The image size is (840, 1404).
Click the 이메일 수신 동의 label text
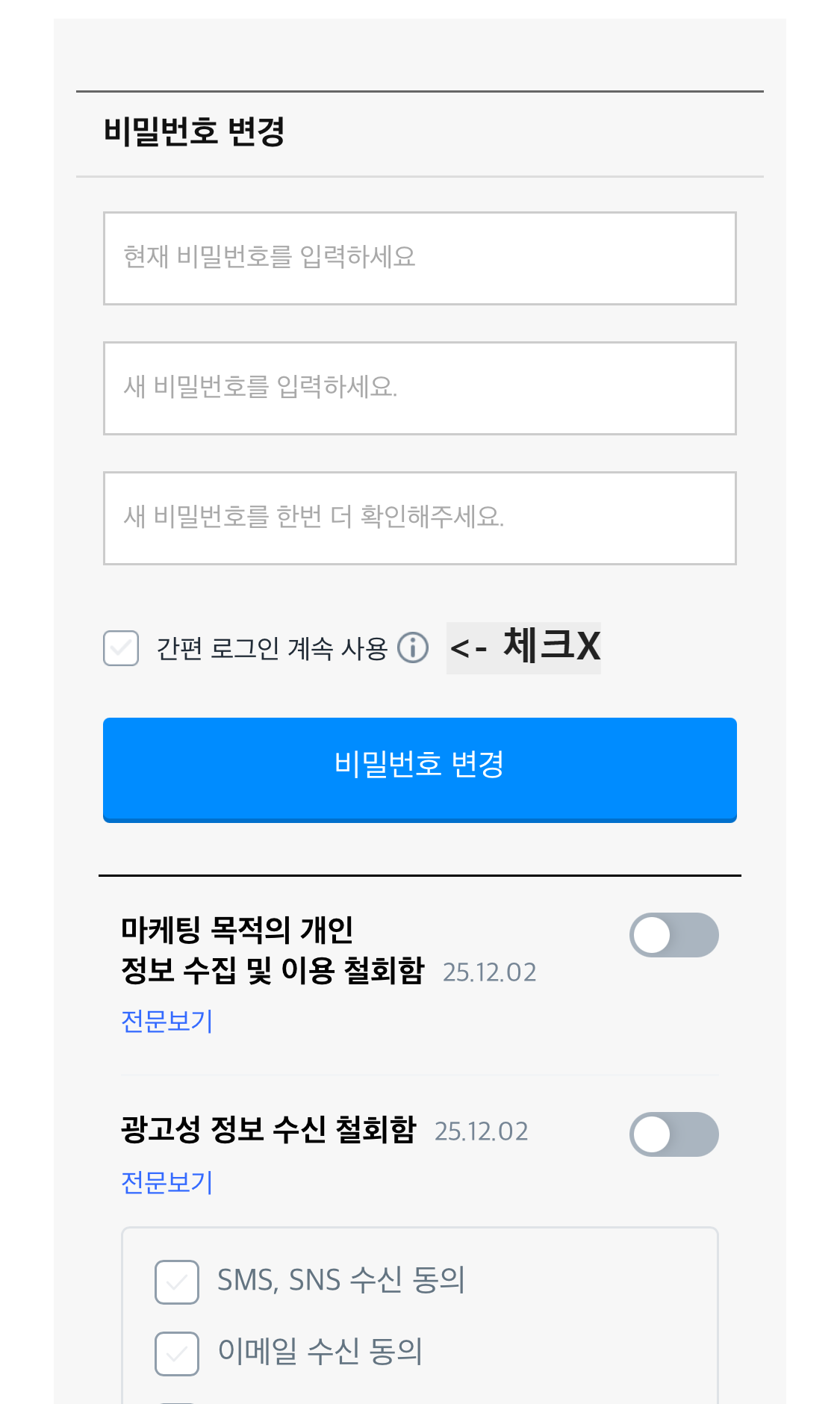click(x=319, y=1351)
